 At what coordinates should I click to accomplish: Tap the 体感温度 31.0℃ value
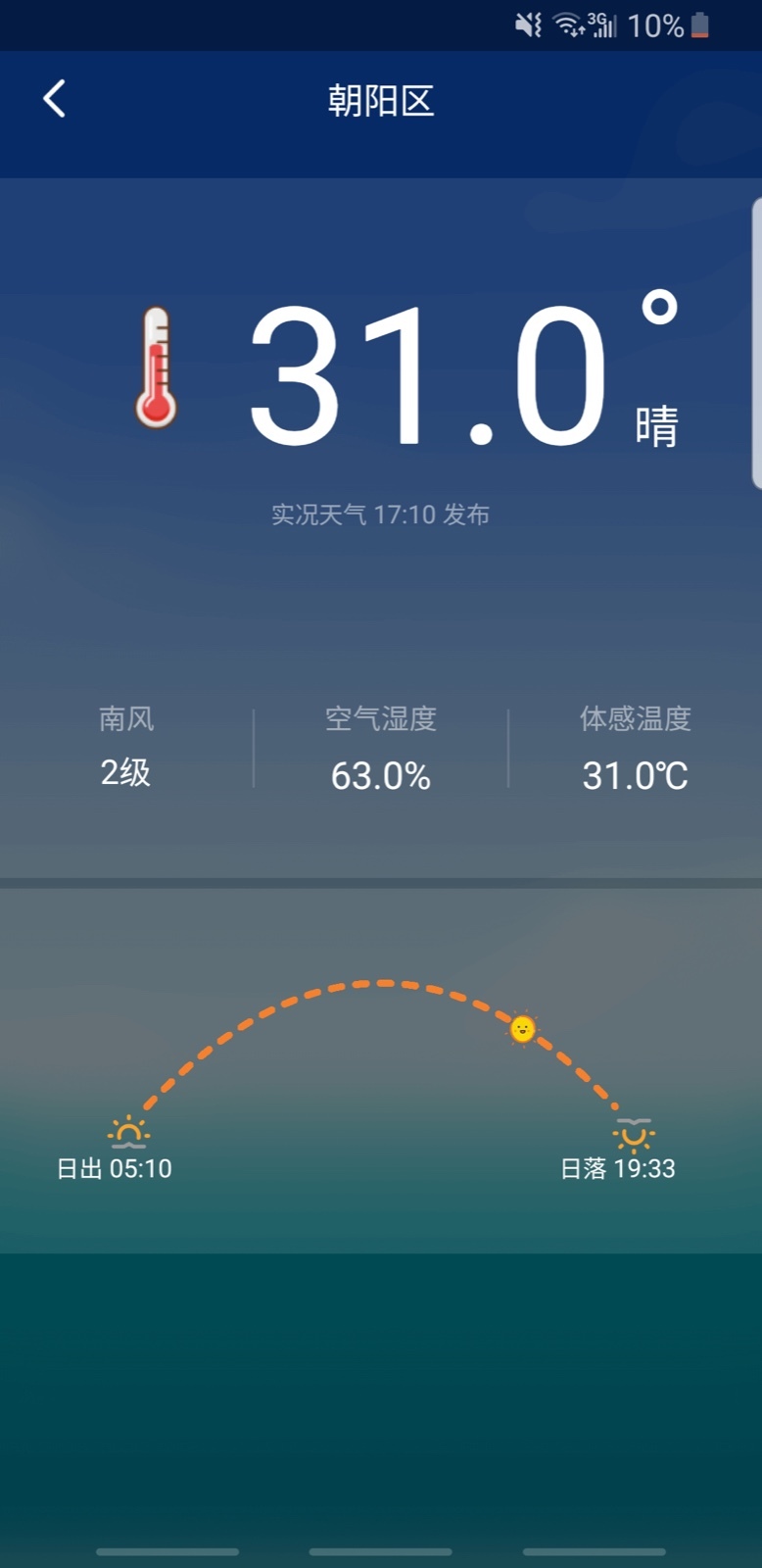pyautogui.click(x=636, y=774)
